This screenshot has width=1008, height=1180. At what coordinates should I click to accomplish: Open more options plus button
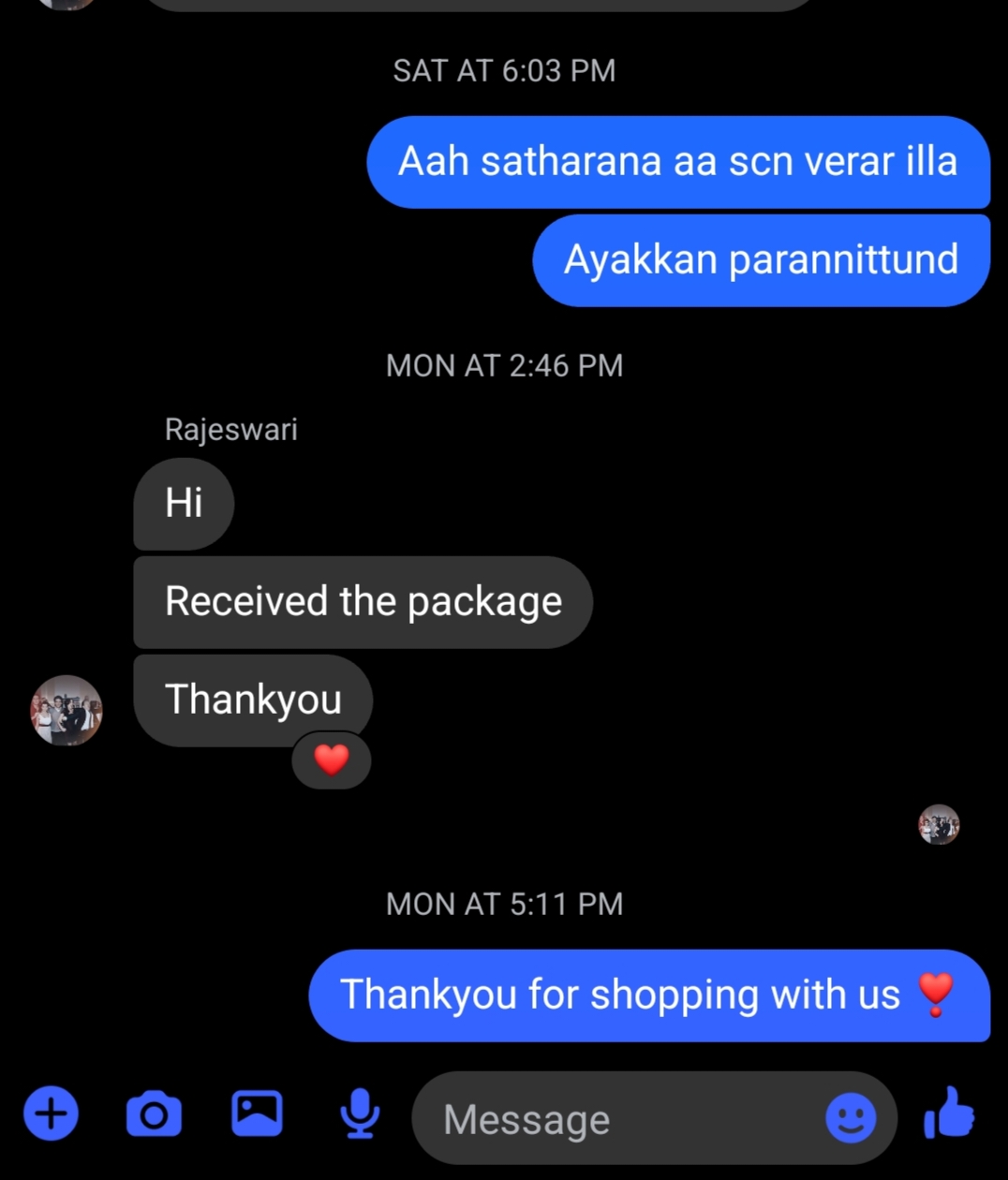52,1114
